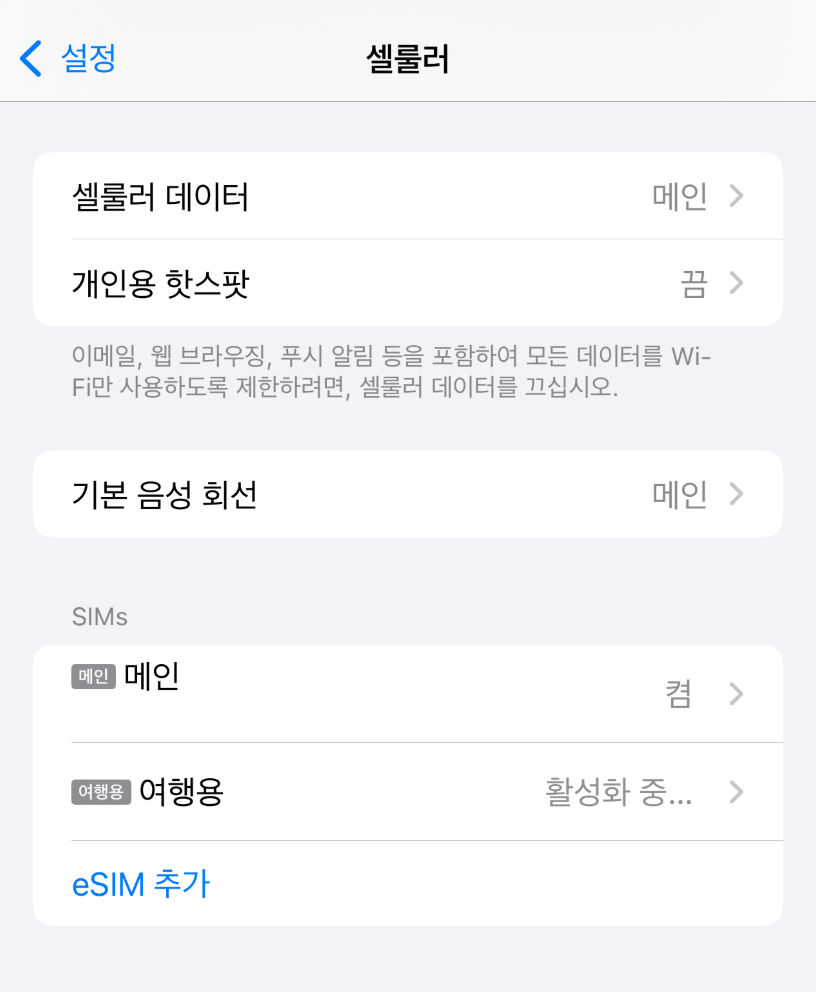
Task: Open the 여행용 SIM details
Action: 407,792
